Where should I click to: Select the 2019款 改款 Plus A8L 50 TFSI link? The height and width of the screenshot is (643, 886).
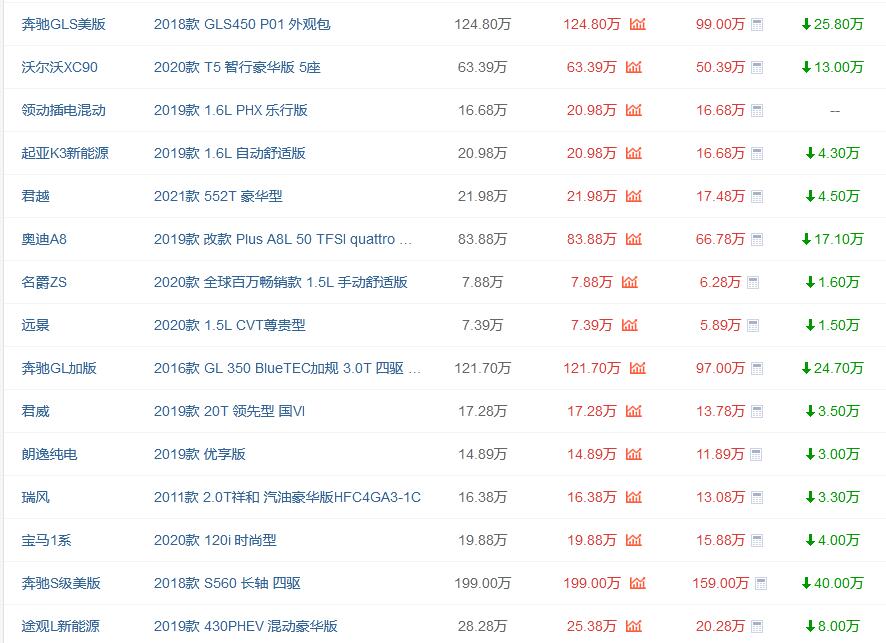pyautogui.click(x=282, y=239)
